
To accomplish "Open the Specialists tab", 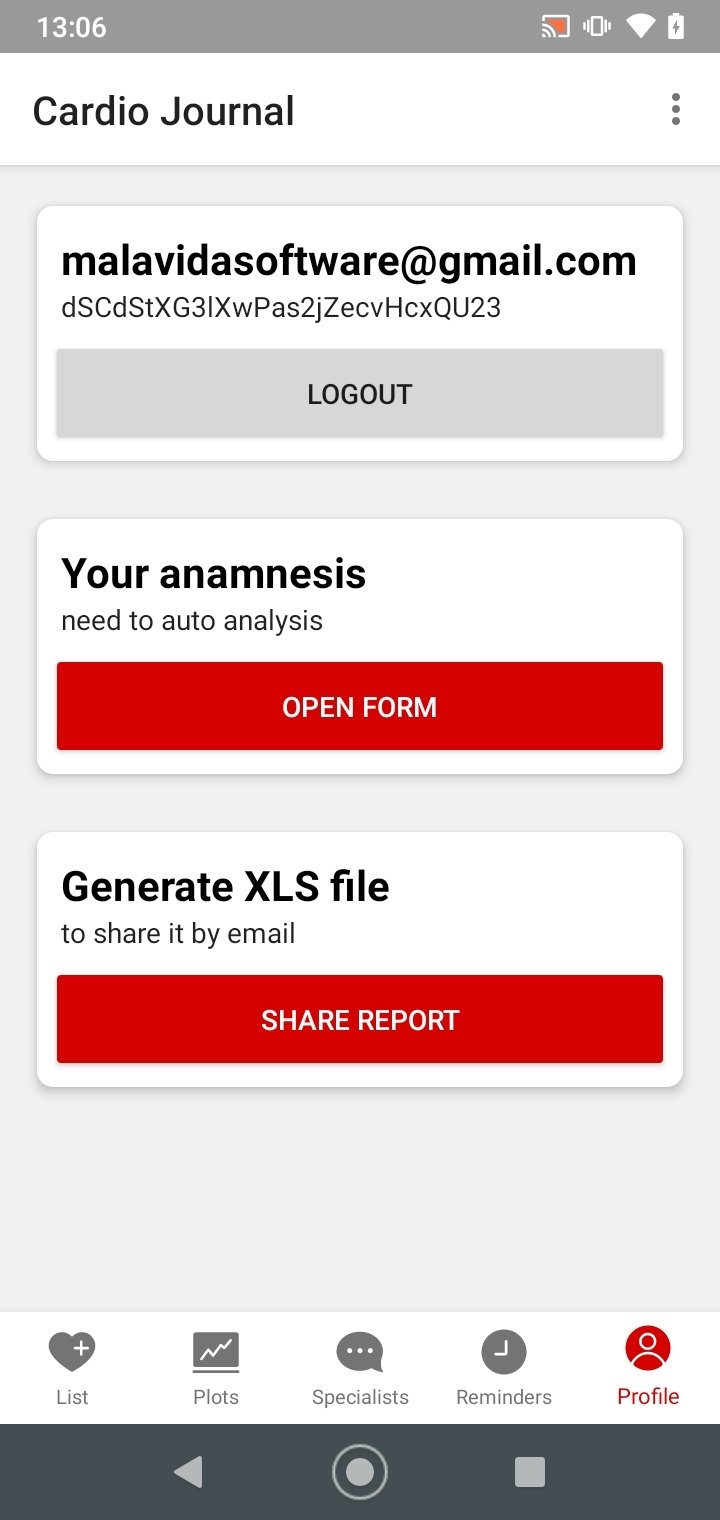I will click(360, 1368).
